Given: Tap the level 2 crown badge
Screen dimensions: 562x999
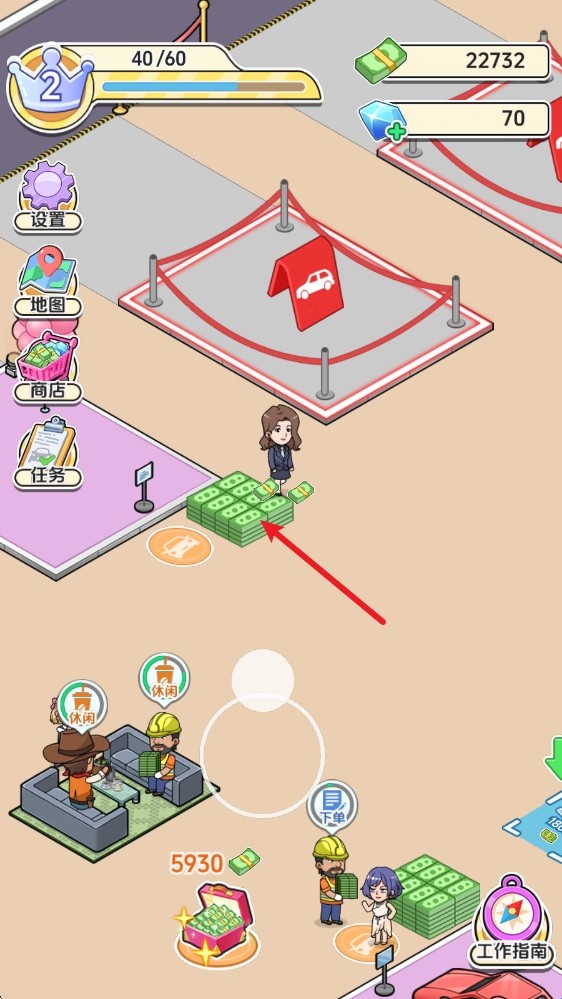Looking at the screenshot, I should tap(50, 87).
